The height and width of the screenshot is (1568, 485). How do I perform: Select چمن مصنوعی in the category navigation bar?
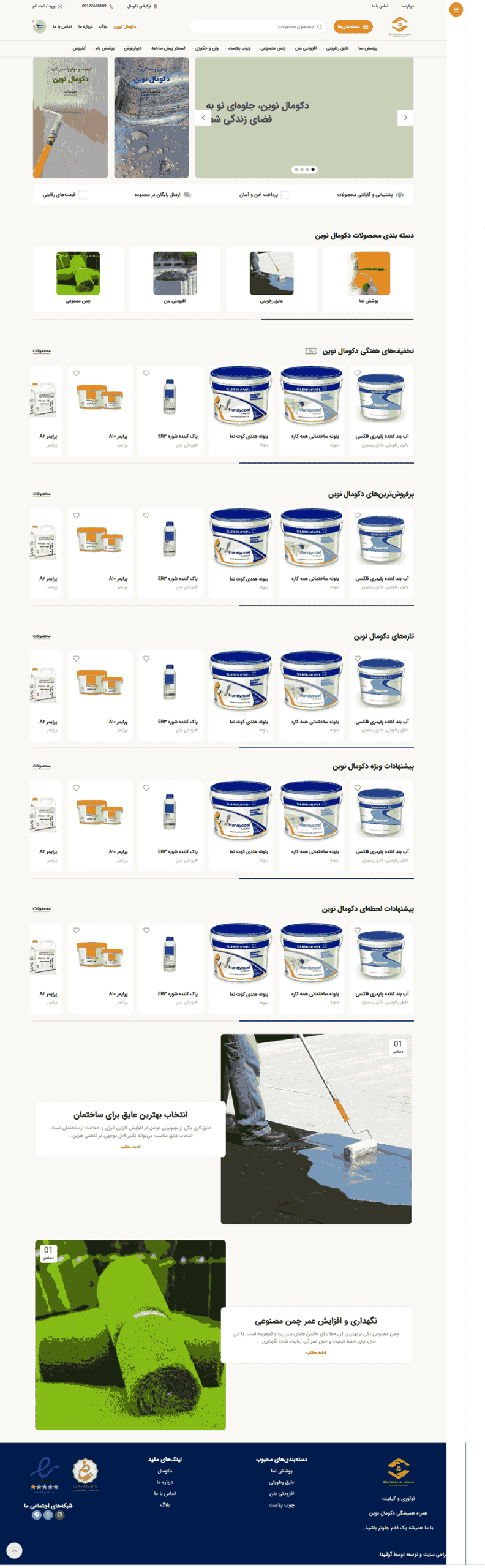(x=273, y=48)
